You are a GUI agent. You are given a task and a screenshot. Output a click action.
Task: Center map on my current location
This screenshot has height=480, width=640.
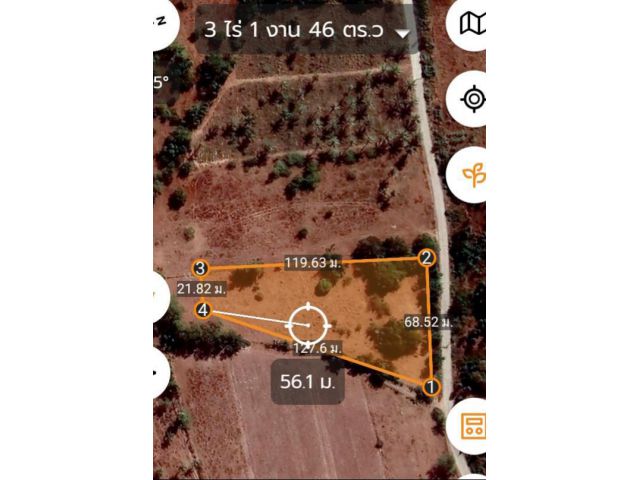pyautogui.click(x=472, y=99)
